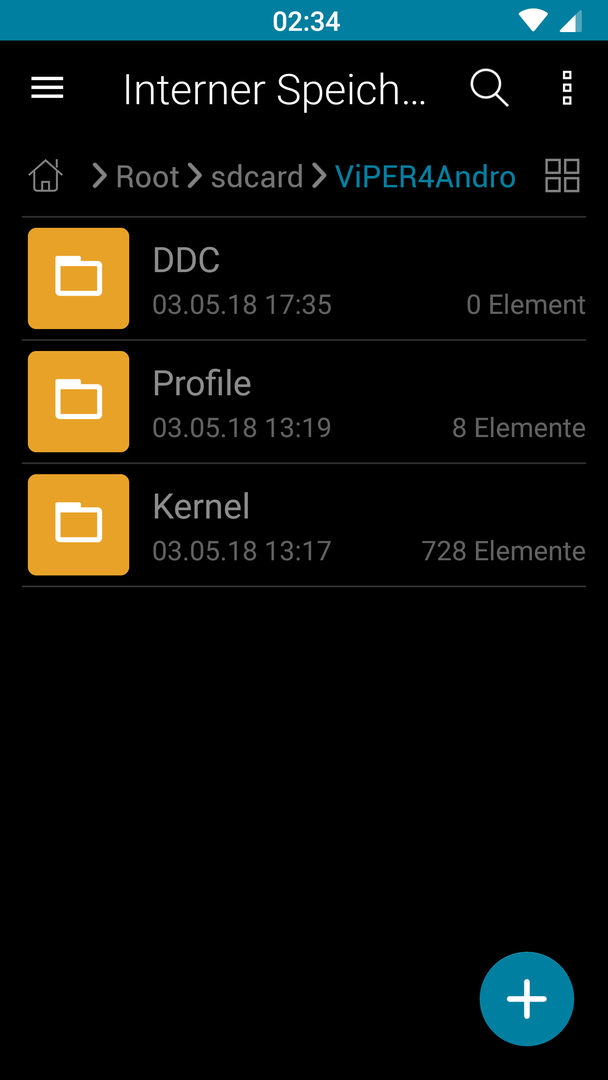The width and height of the screenshot is (608, 1080).
Task: Go to the home breadcrumb icon
Action: pos(45,176)
